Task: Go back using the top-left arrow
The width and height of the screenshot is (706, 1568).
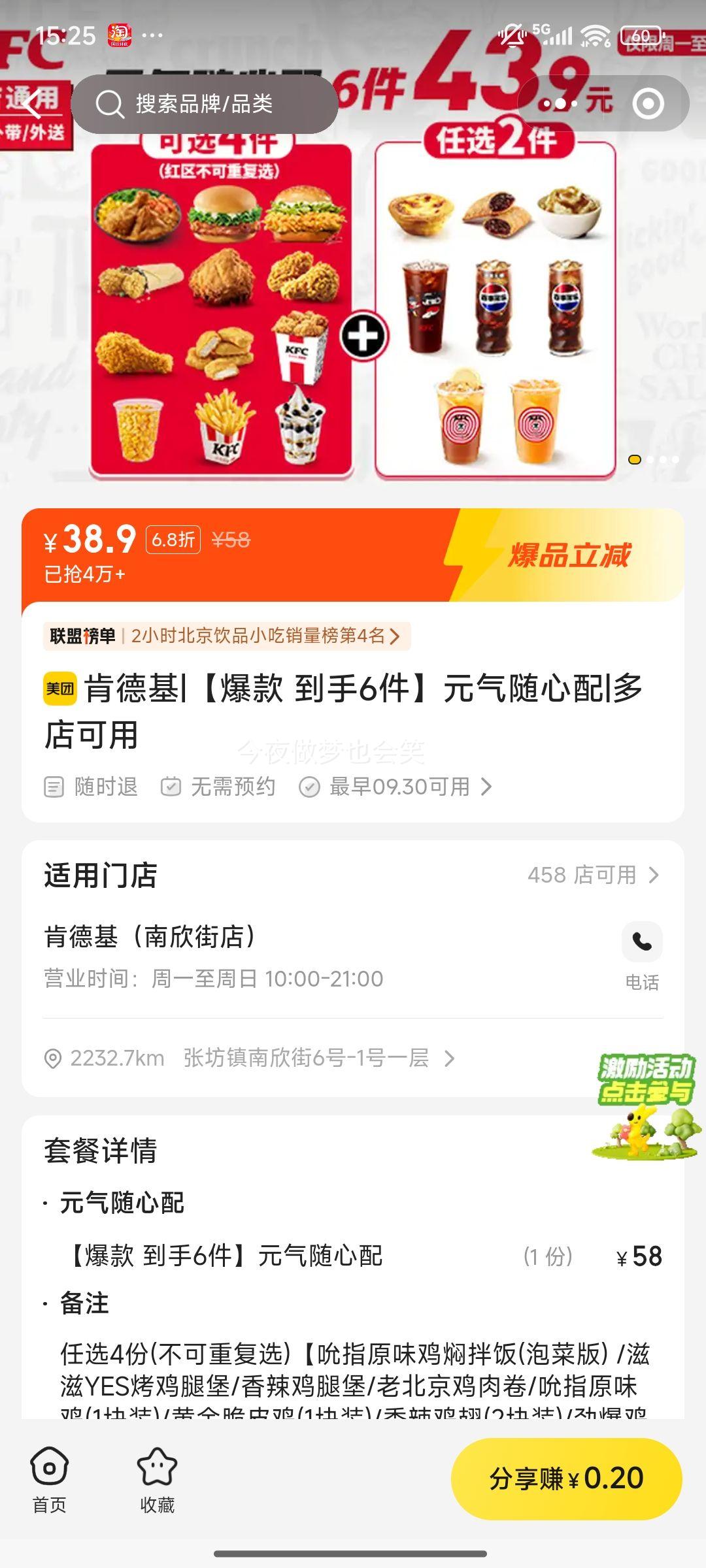Action: (31, 103)
